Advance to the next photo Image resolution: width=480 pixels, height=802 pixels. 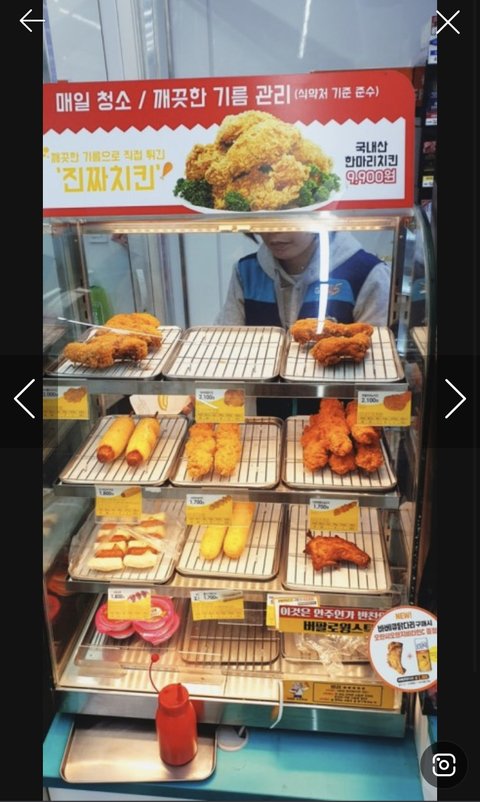pos(455,399)
